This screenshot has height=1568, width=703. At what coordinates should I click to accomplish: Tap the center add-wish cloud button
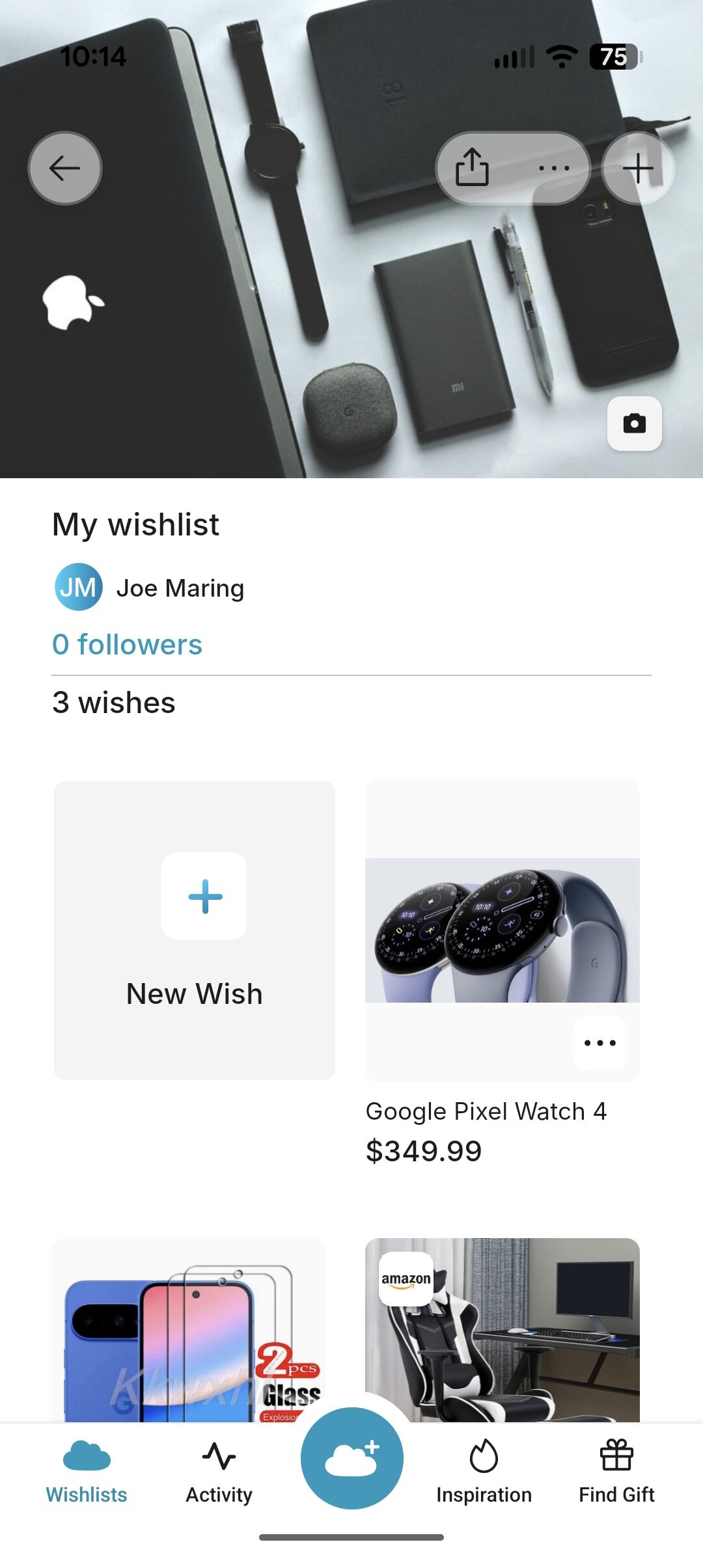(351, 1458)
